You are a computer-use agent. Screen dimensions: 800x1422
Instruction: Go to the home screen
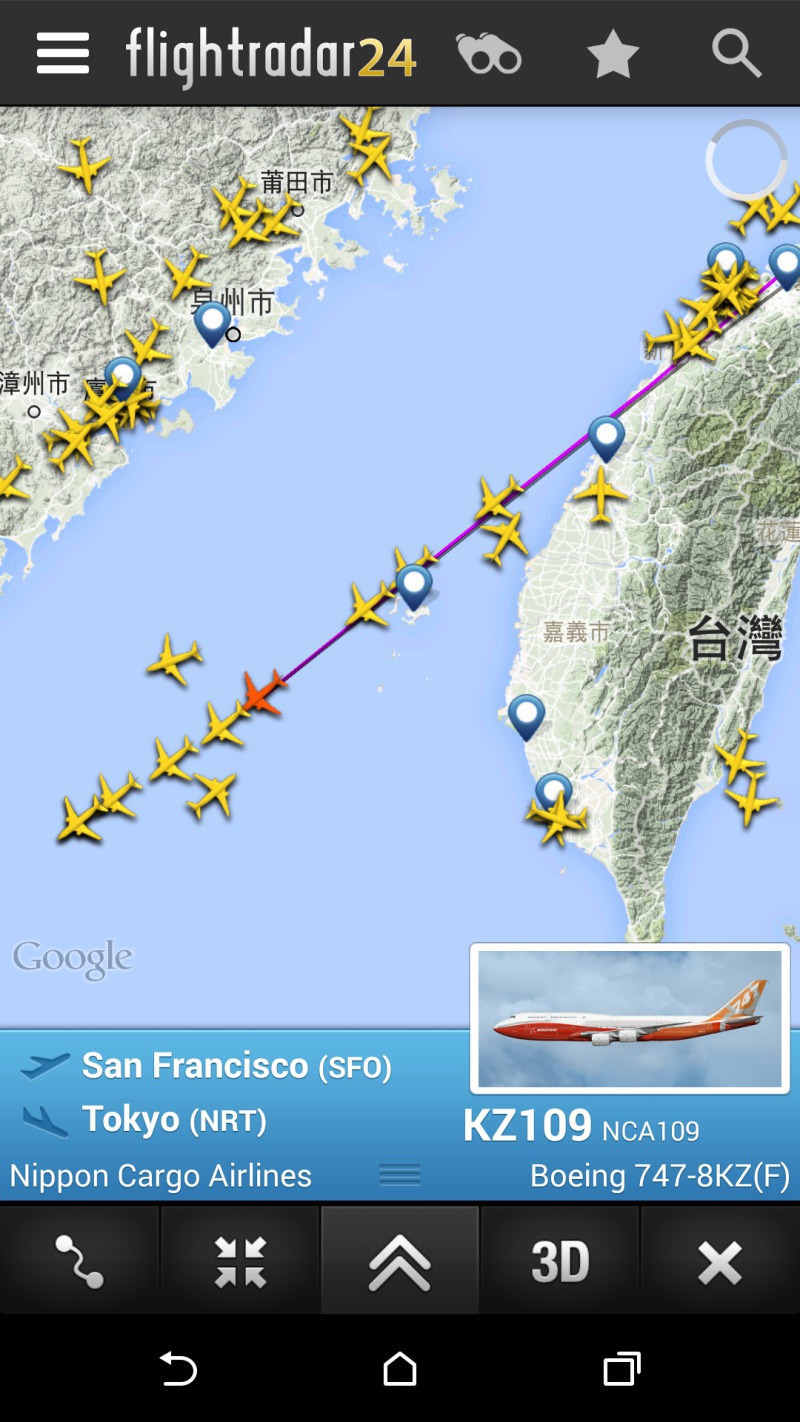point(400,1368)
